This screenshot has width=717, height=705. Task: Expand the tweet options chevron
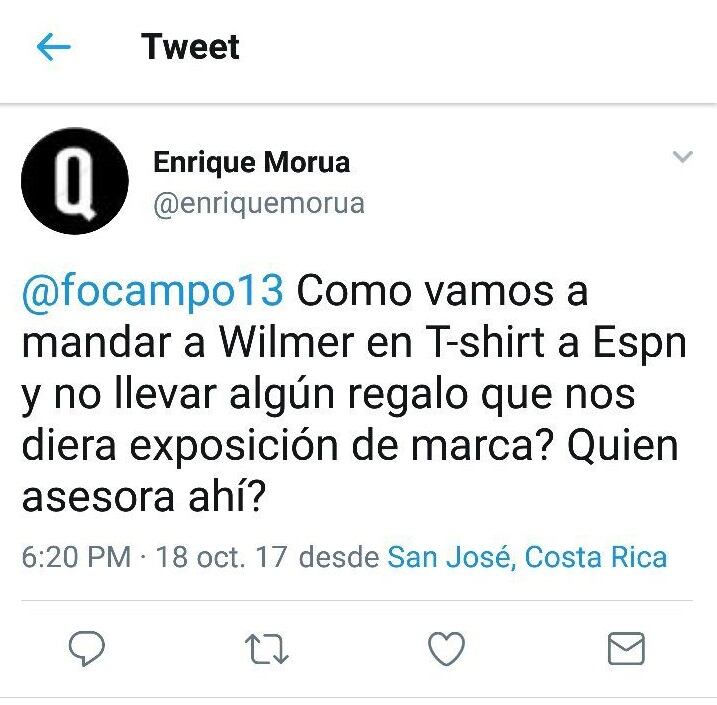click(x=682, y=158)
